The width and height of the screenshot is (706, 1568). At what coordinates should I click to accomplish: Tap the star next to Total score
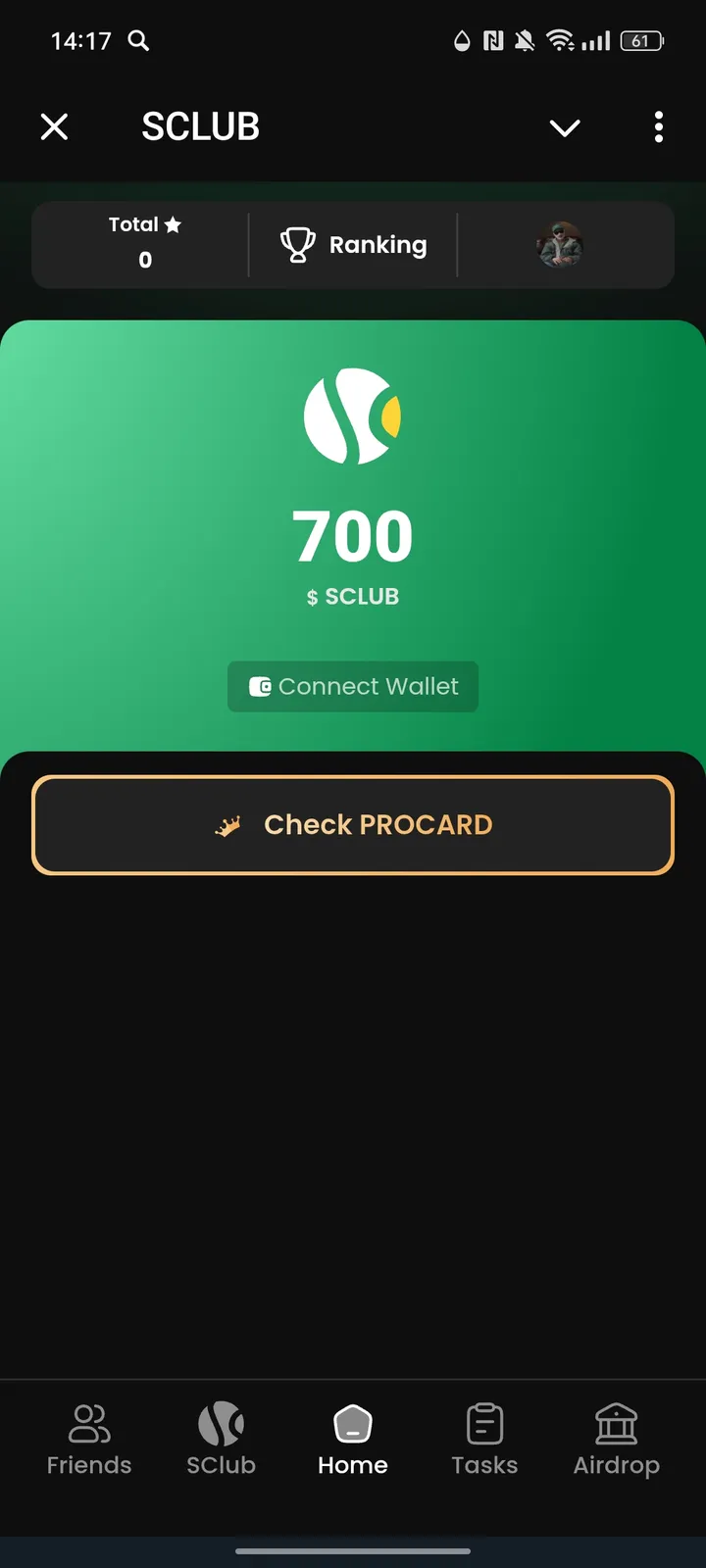[x=173, y=223]
